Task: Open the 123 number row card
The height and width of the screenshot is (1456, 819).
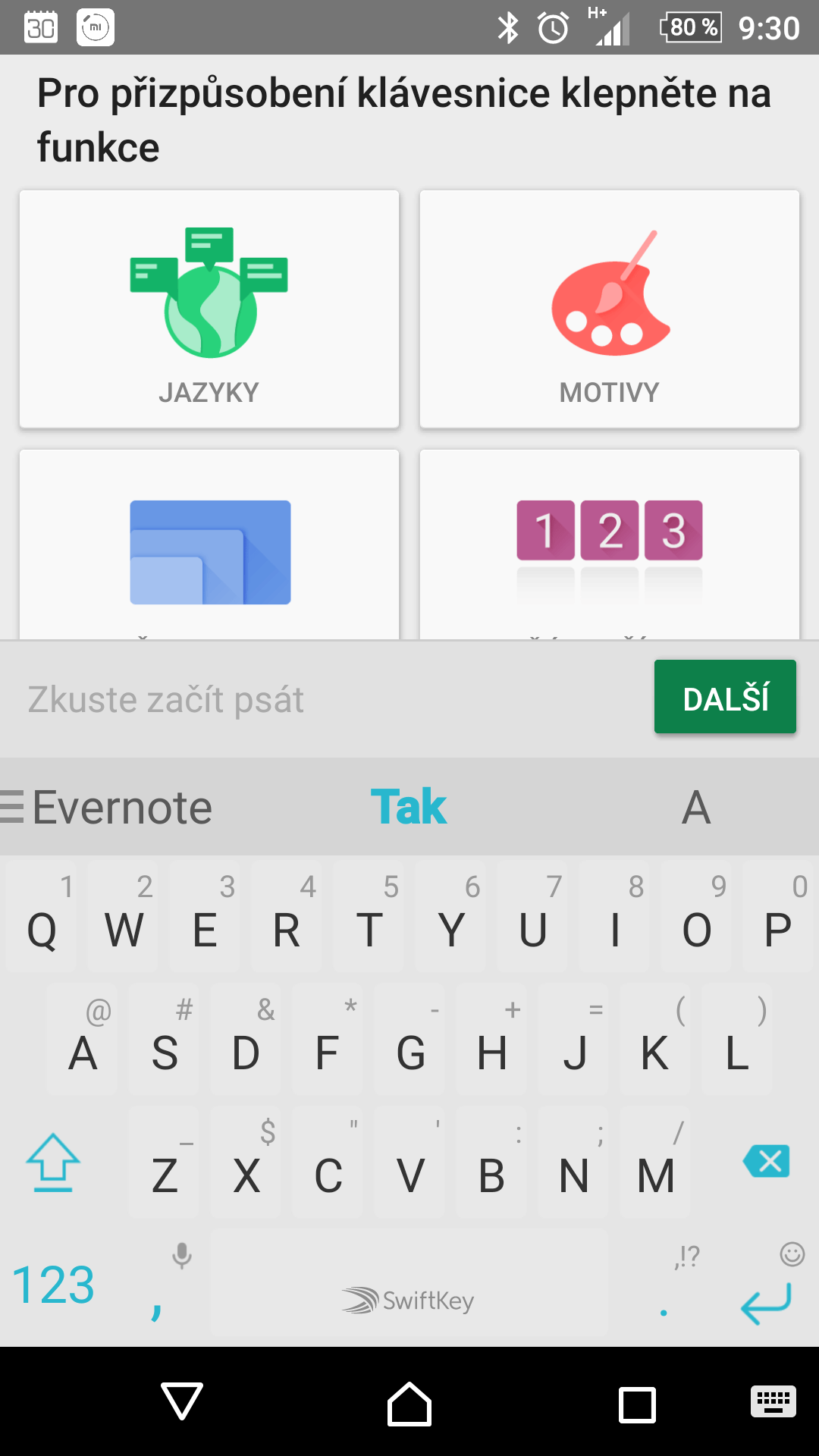Action: tap(610, 544)
